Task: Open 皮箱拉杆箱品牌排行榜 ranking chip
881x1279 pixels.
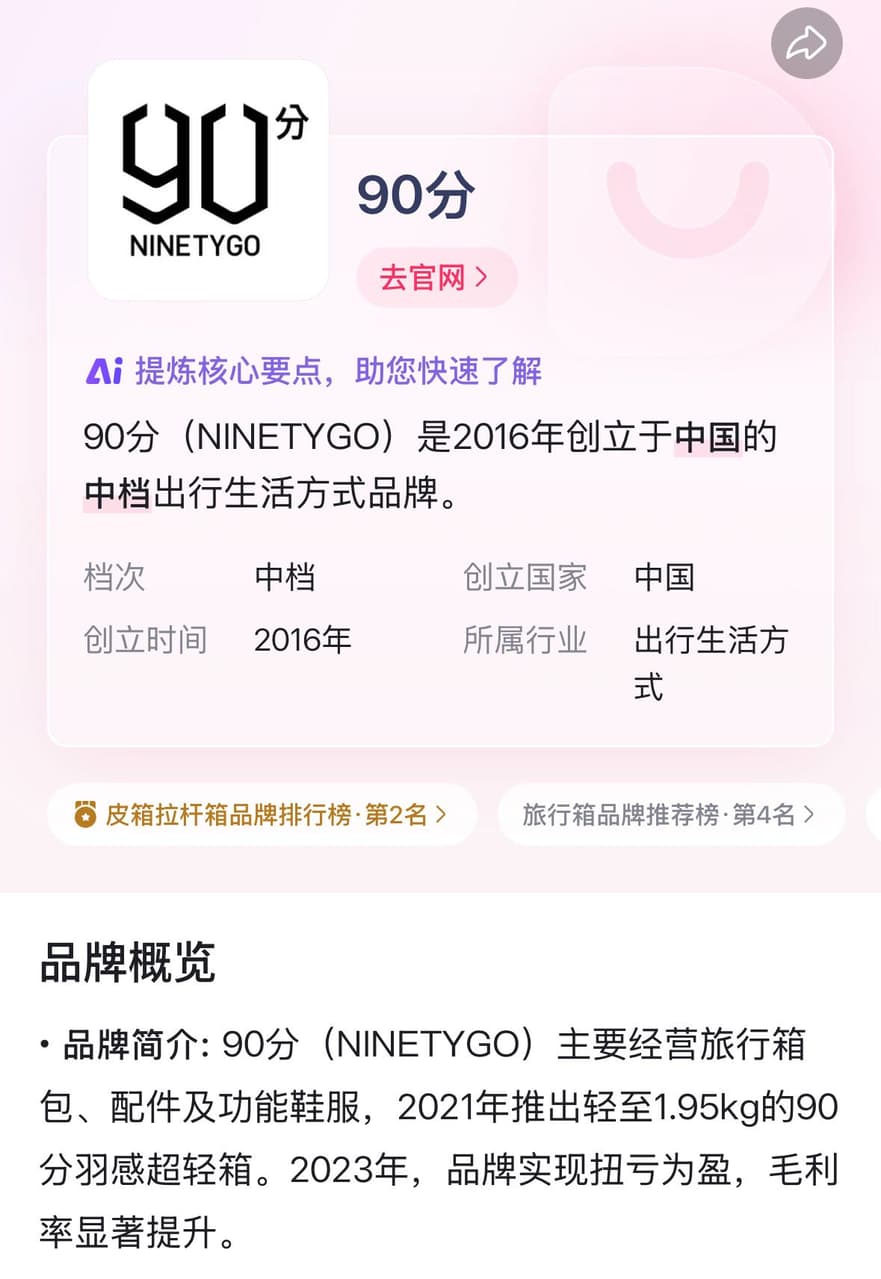Action: [x=261, y=814]
